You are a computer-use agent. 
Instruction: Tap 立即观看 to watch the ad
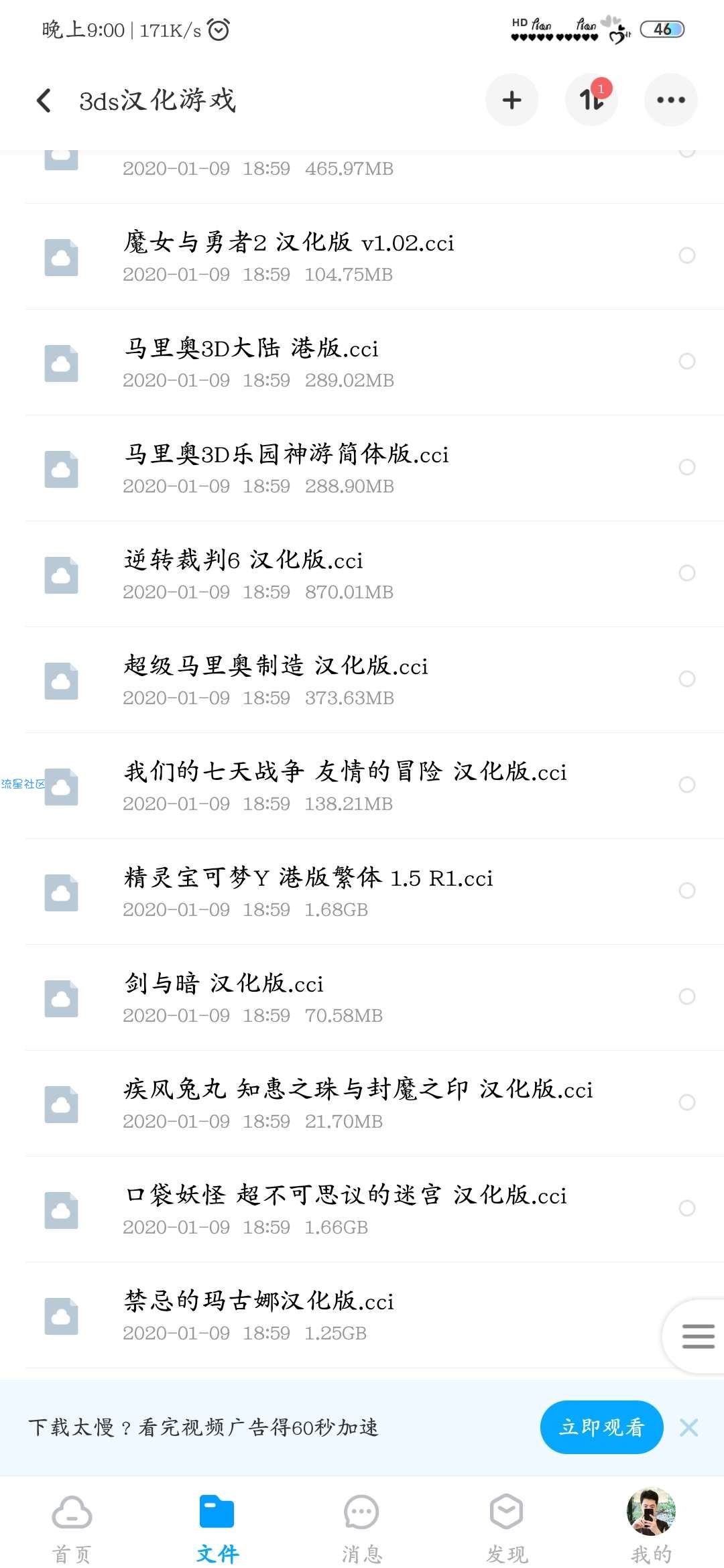(x=601, y=1427)
